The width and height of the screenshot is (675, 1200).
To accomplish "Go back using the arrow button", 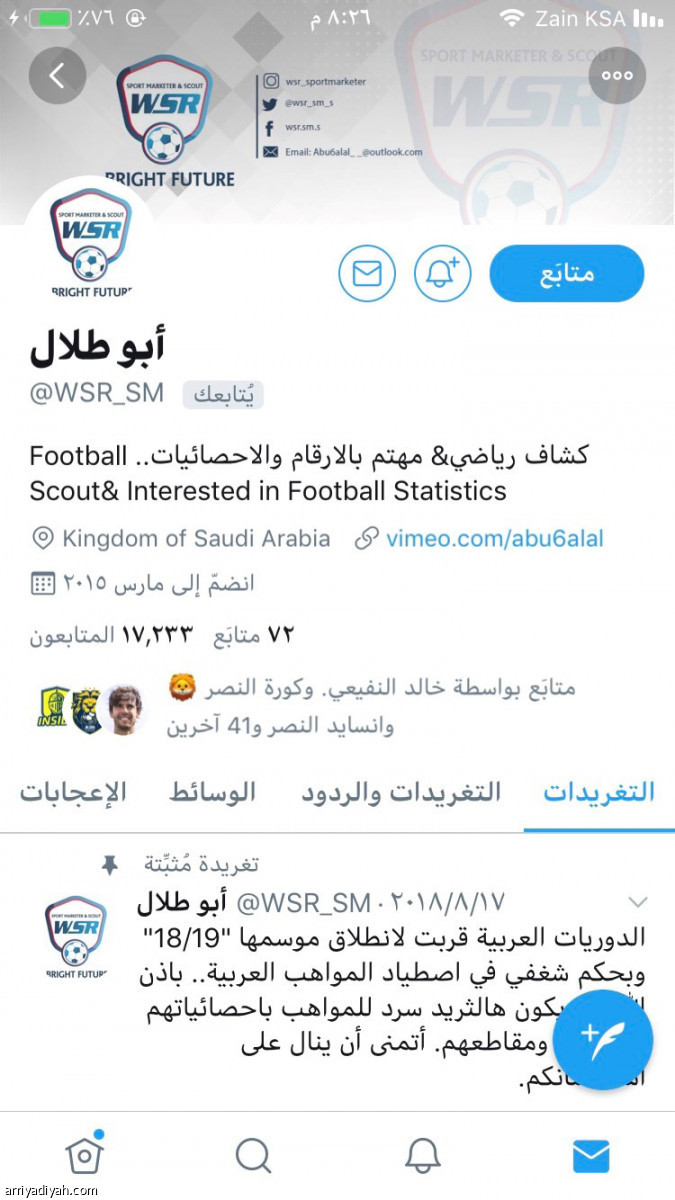I will pyautogui.click(x=57, y=75).
